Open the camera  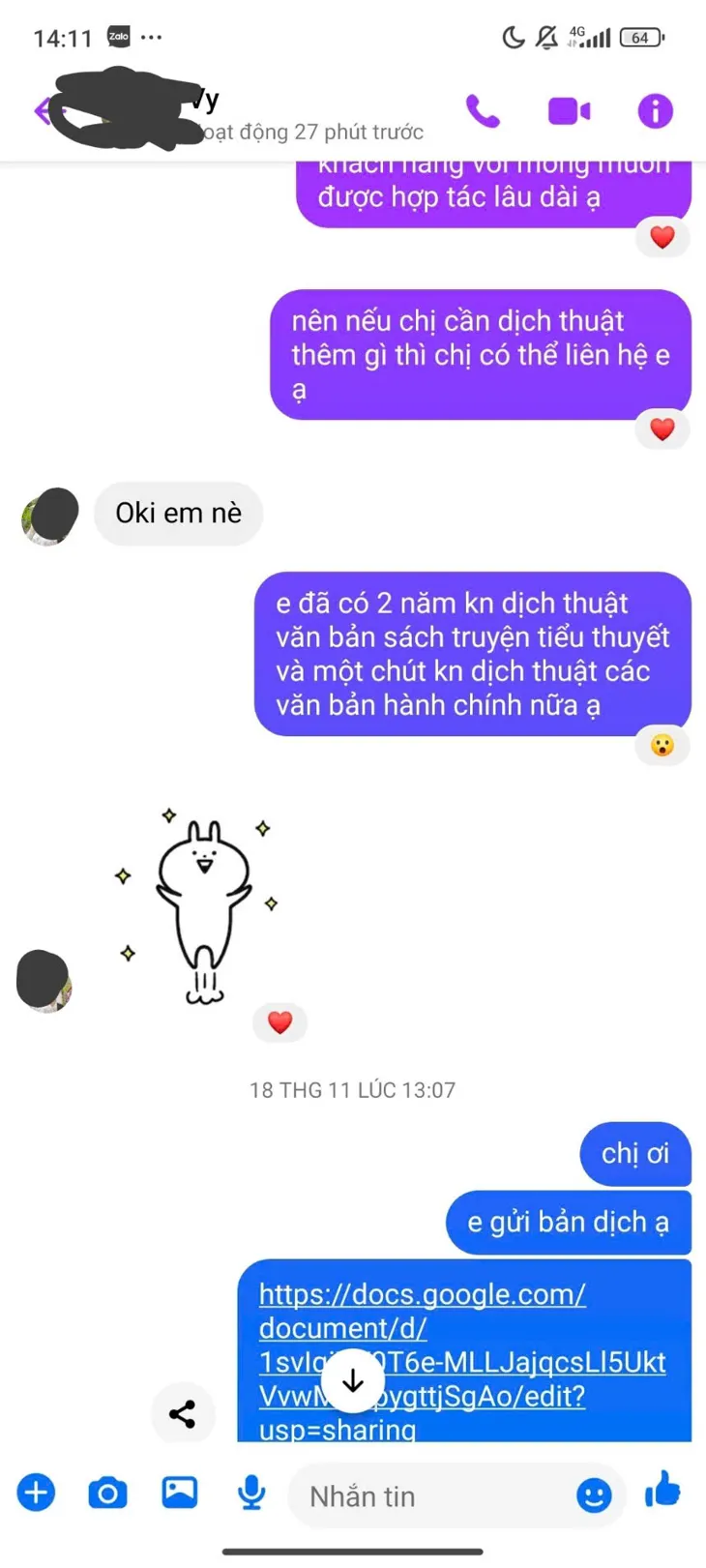(107, 1493)
